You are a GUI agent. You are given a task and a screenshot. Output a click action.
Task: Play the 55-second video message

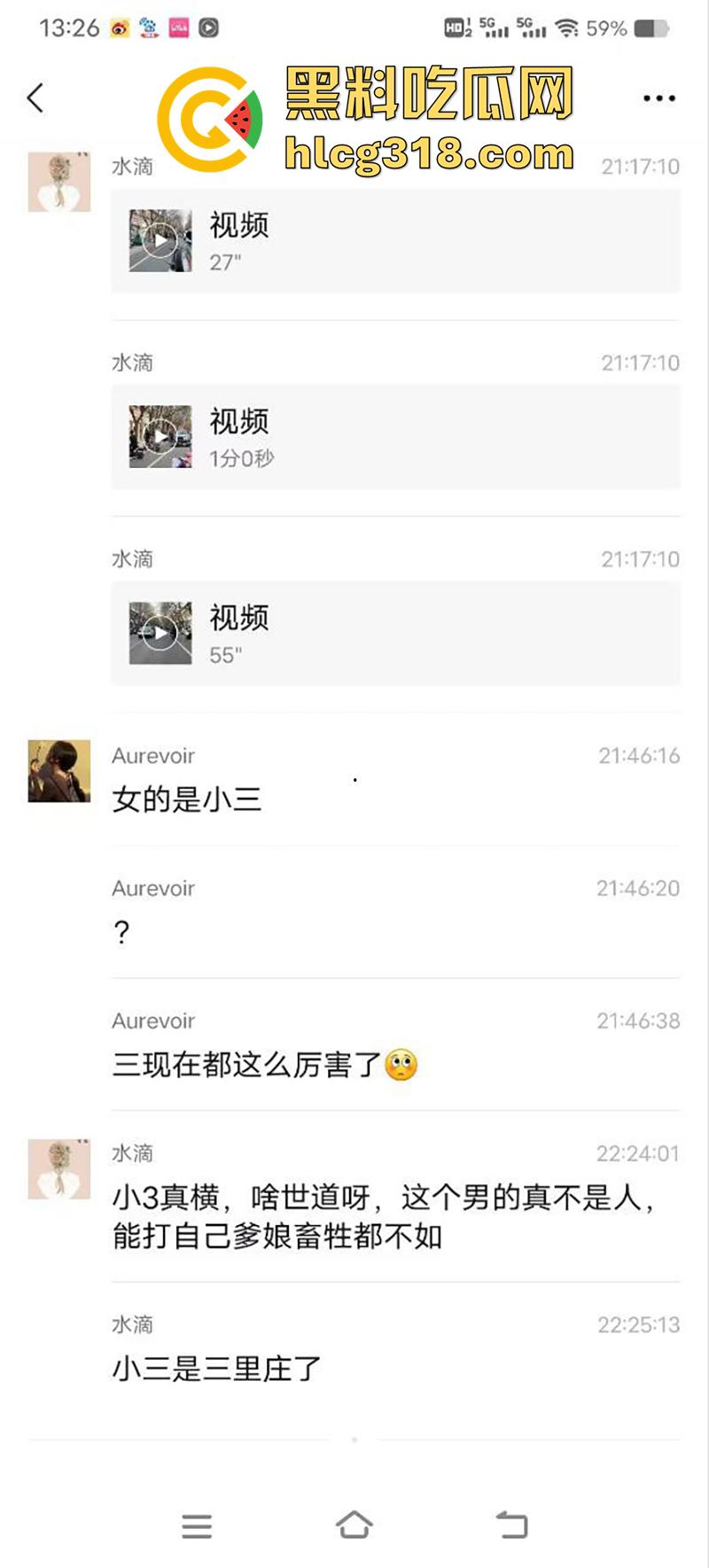[160, 632]
